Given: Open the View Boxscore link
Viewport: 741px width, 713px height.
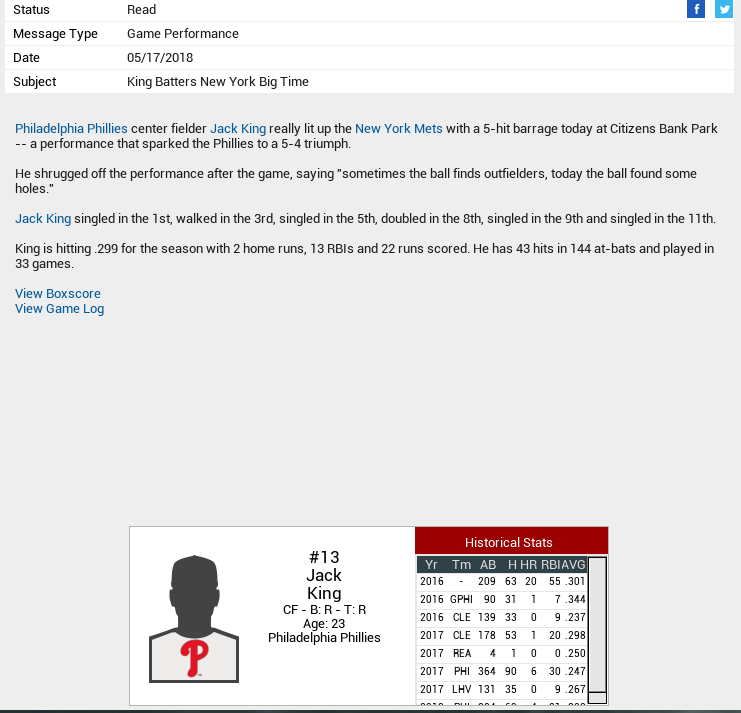Looking at the screenshot, I should click(x=58, y=294).
